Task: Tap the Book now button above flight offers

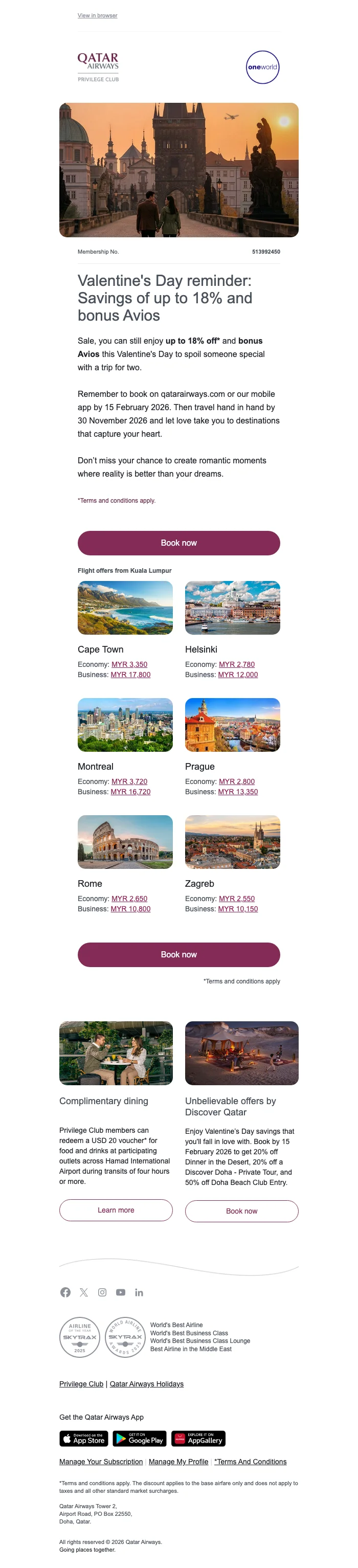Action: [x=178, y=543]
